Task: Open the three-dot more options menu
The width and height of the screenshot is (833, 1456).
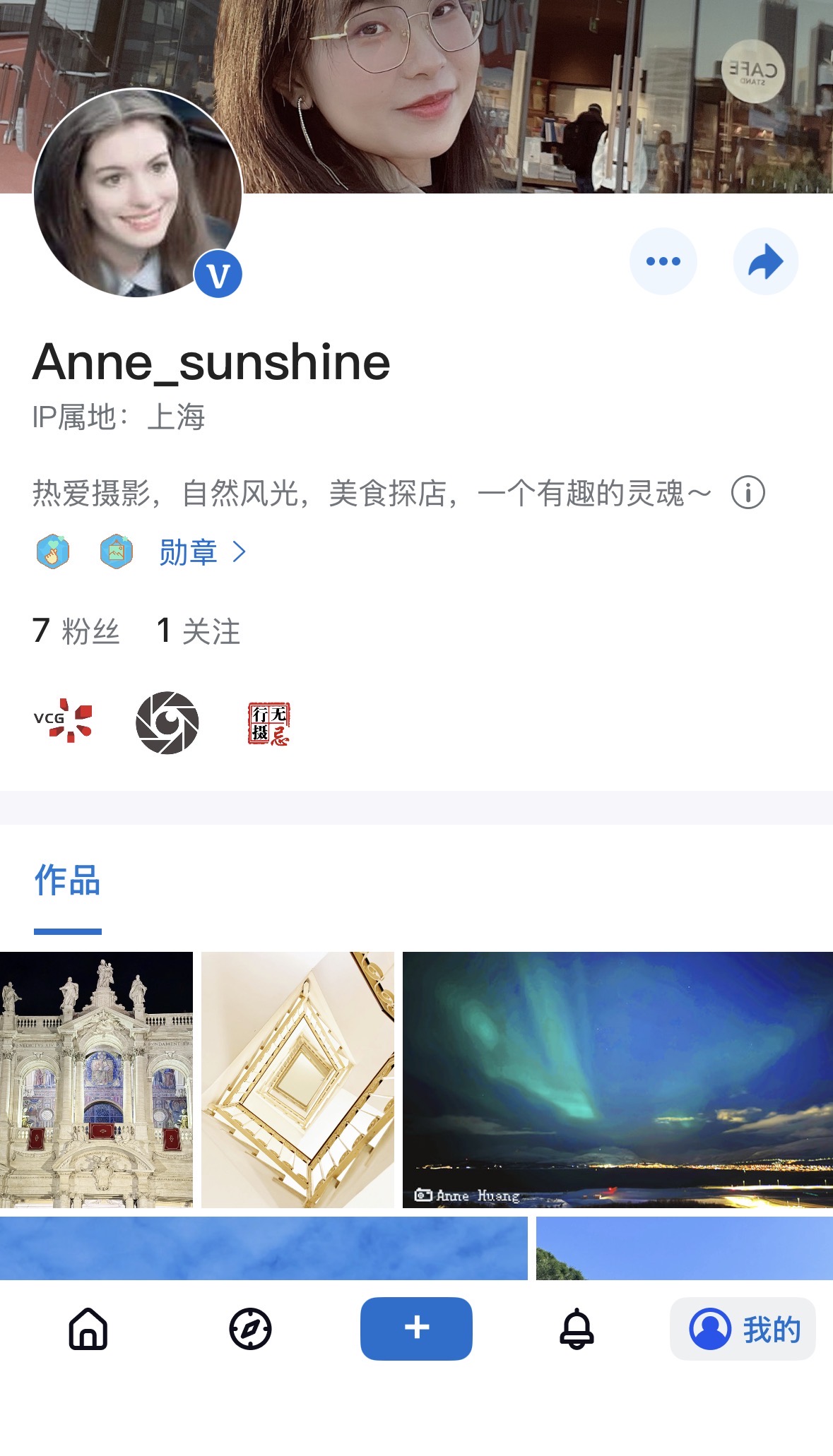Action: point(663,261)
